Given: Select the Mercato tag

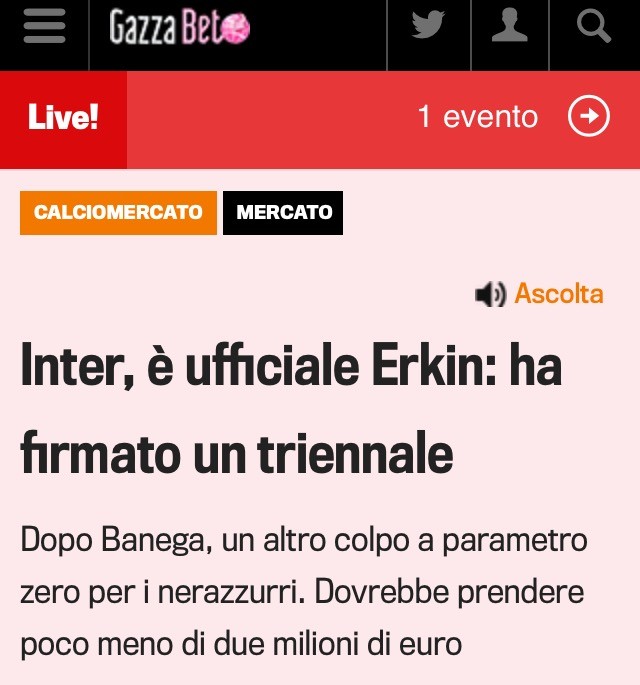Looking at the screenshot, I should [x=284, y=213].
